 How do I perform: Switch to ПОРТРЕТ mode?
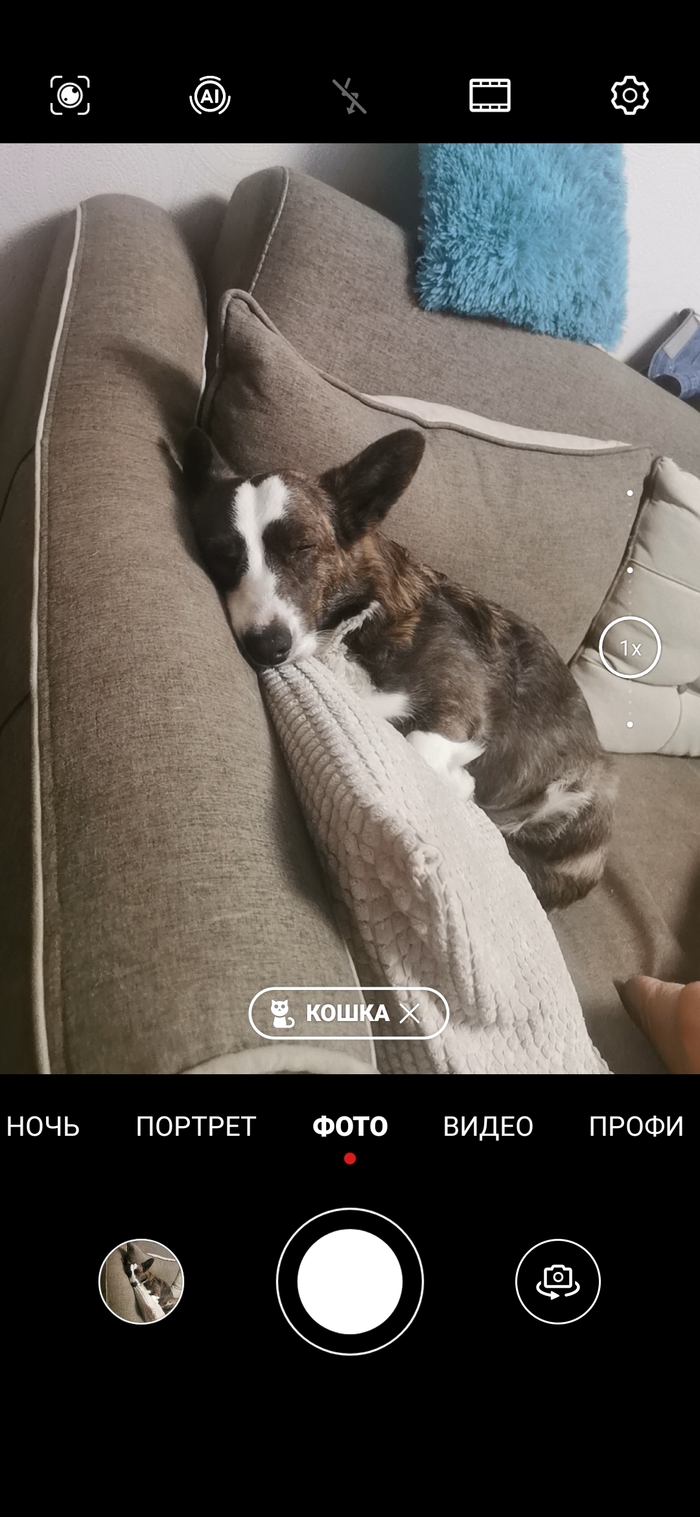tap(196, 1126)
